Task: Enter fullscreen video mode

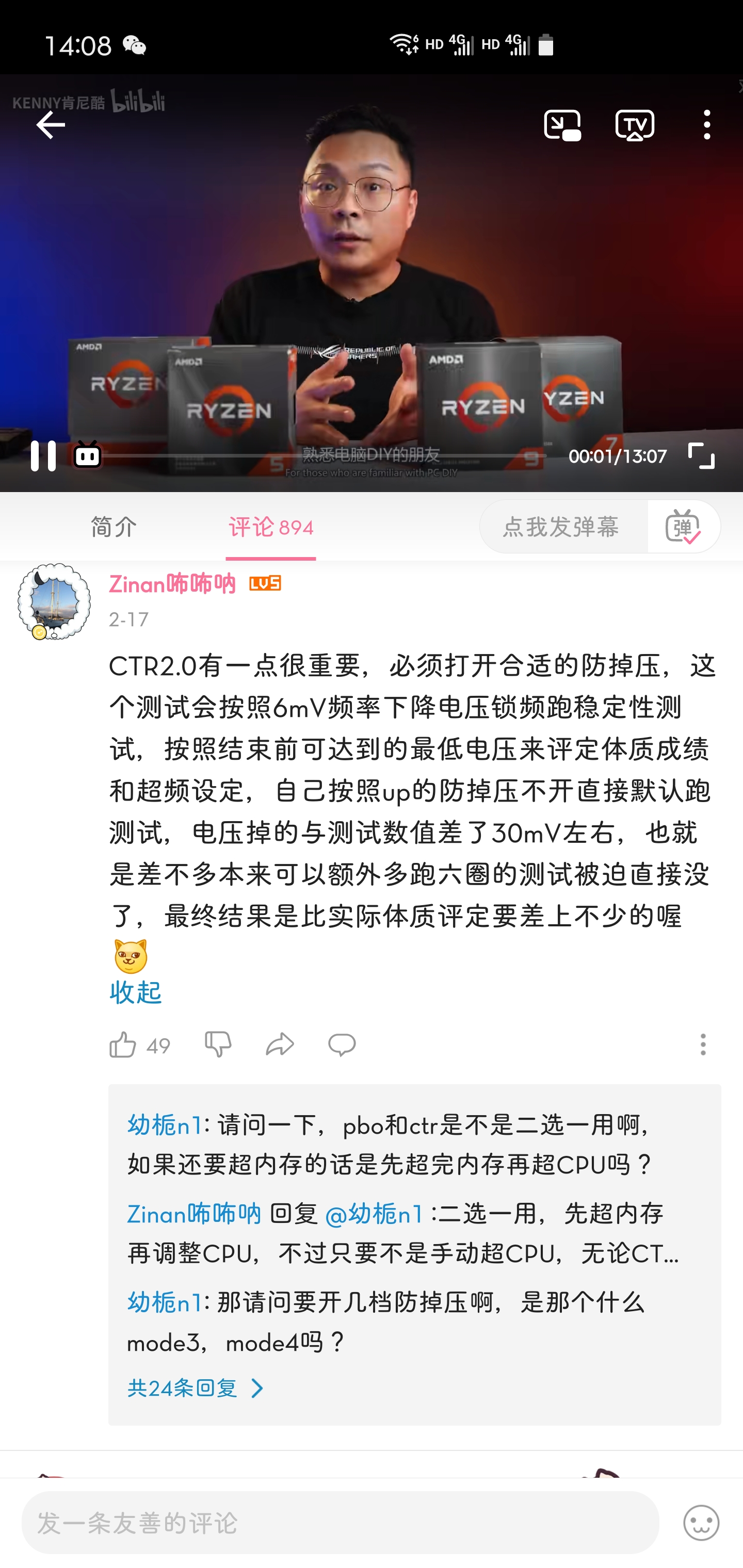Action: 701,455
